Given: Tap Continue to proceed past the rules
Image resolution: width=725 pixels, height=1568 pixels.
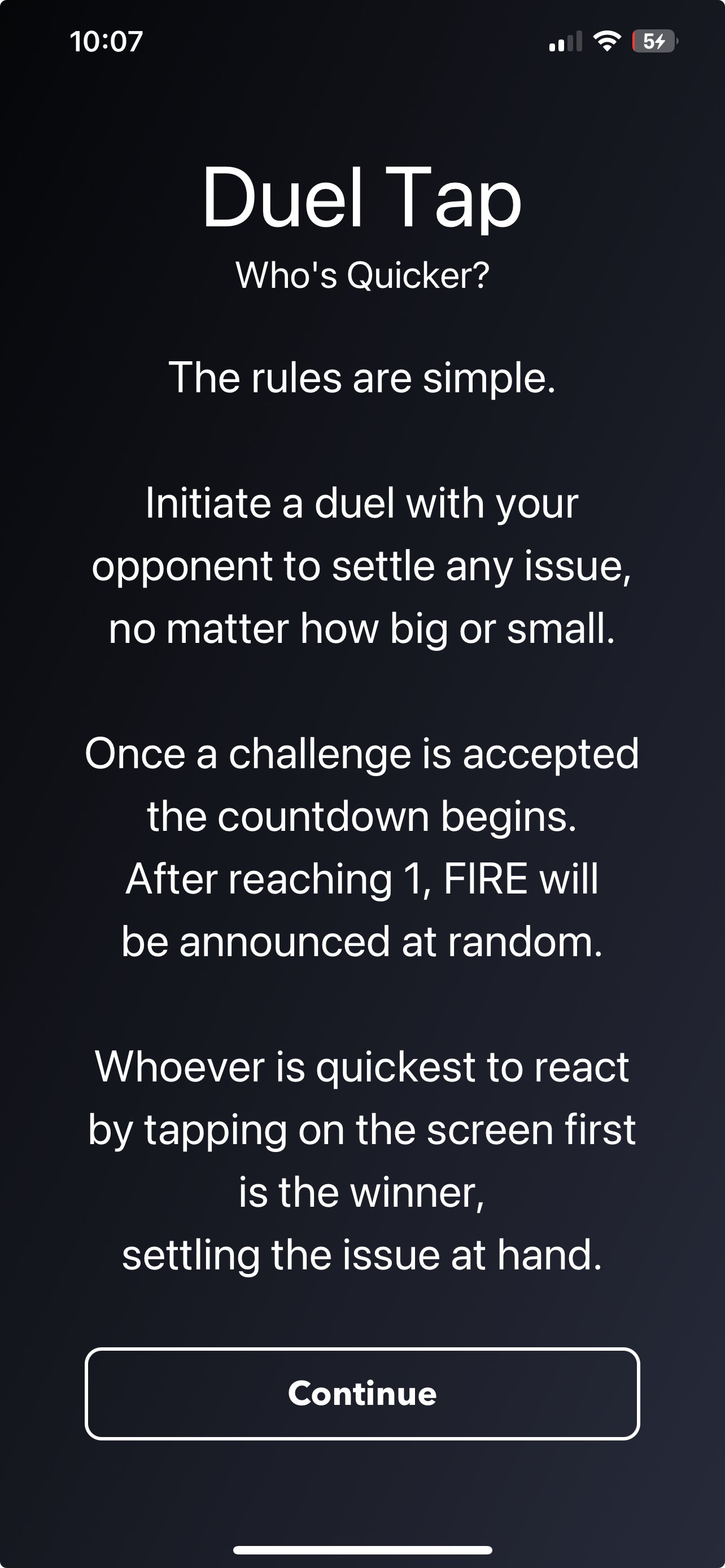Looking at the screenshot, I should coord(362,1393).
